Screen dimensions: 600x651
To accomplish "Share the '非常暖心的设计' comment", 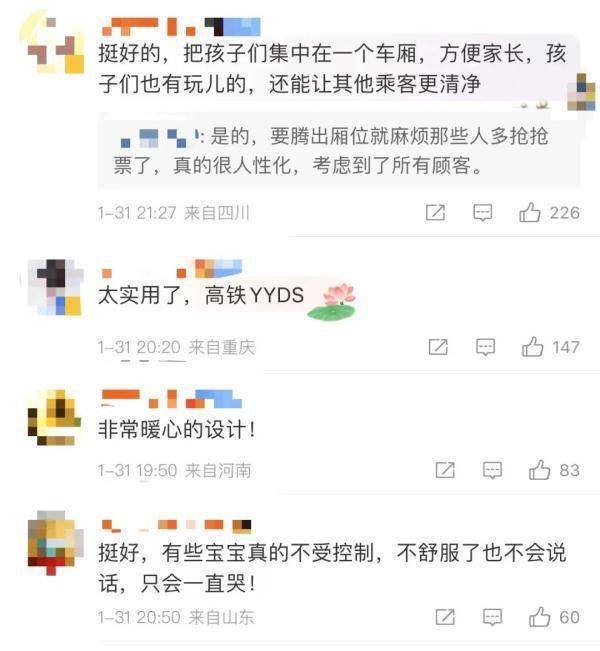I will click(x=445, y=470).
